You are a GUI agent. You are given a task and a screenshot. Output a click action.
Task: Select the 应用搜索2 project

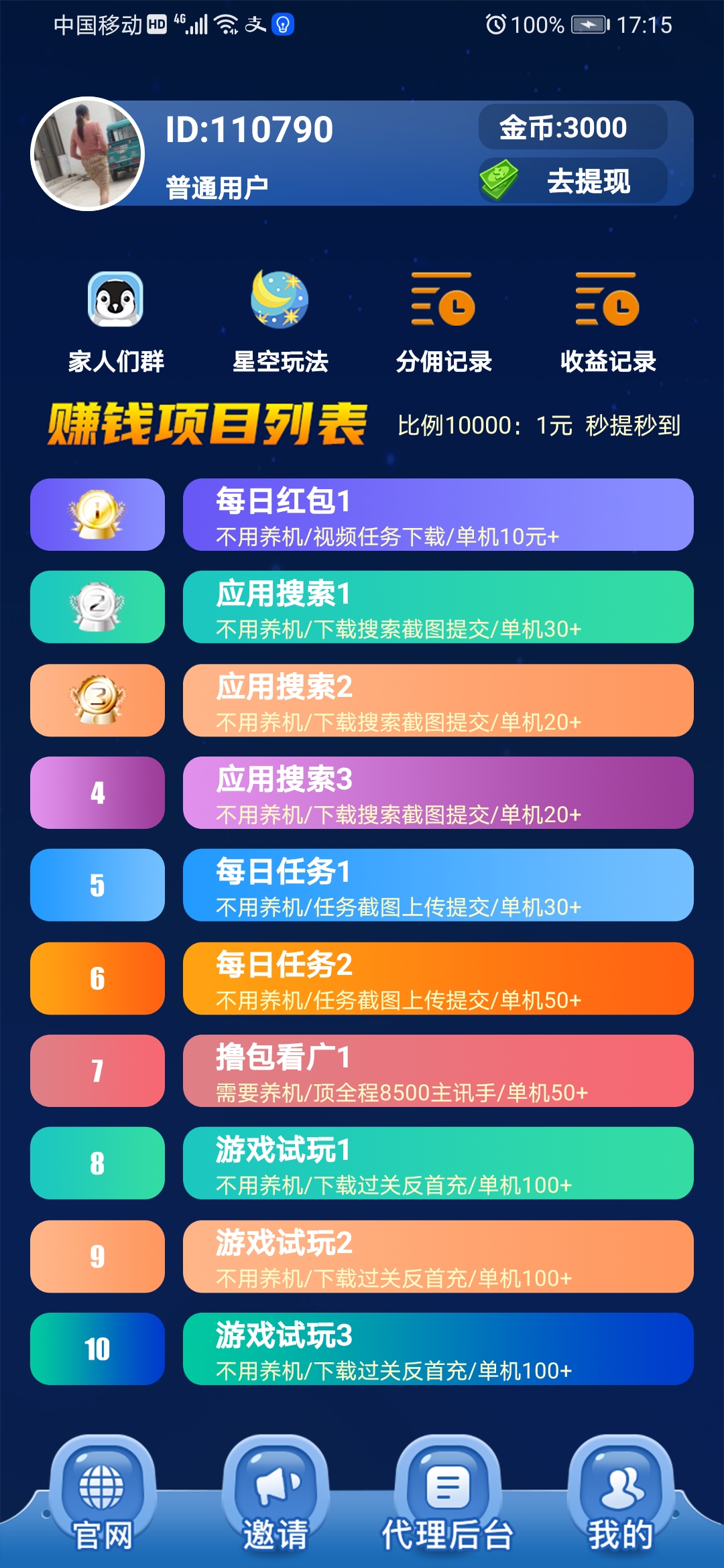(438, 700)
